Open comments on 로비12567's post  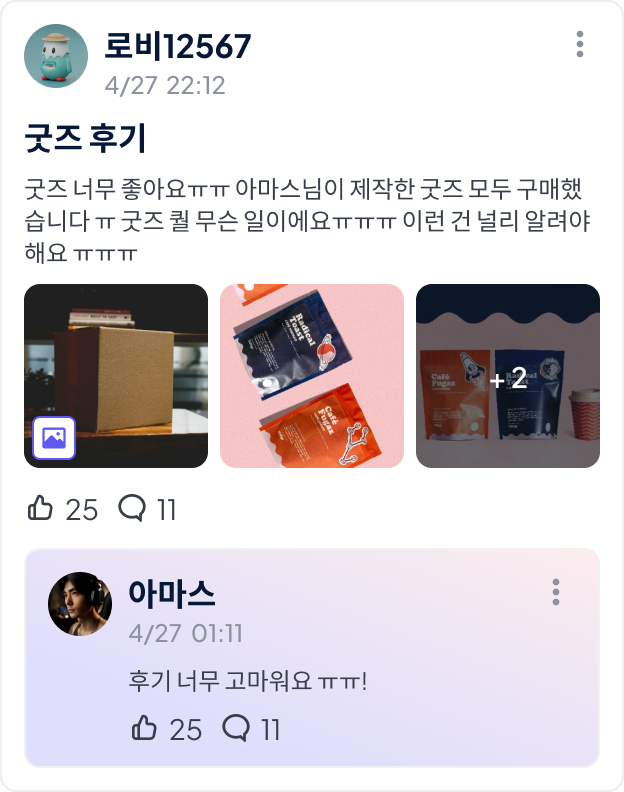(132, 509)
